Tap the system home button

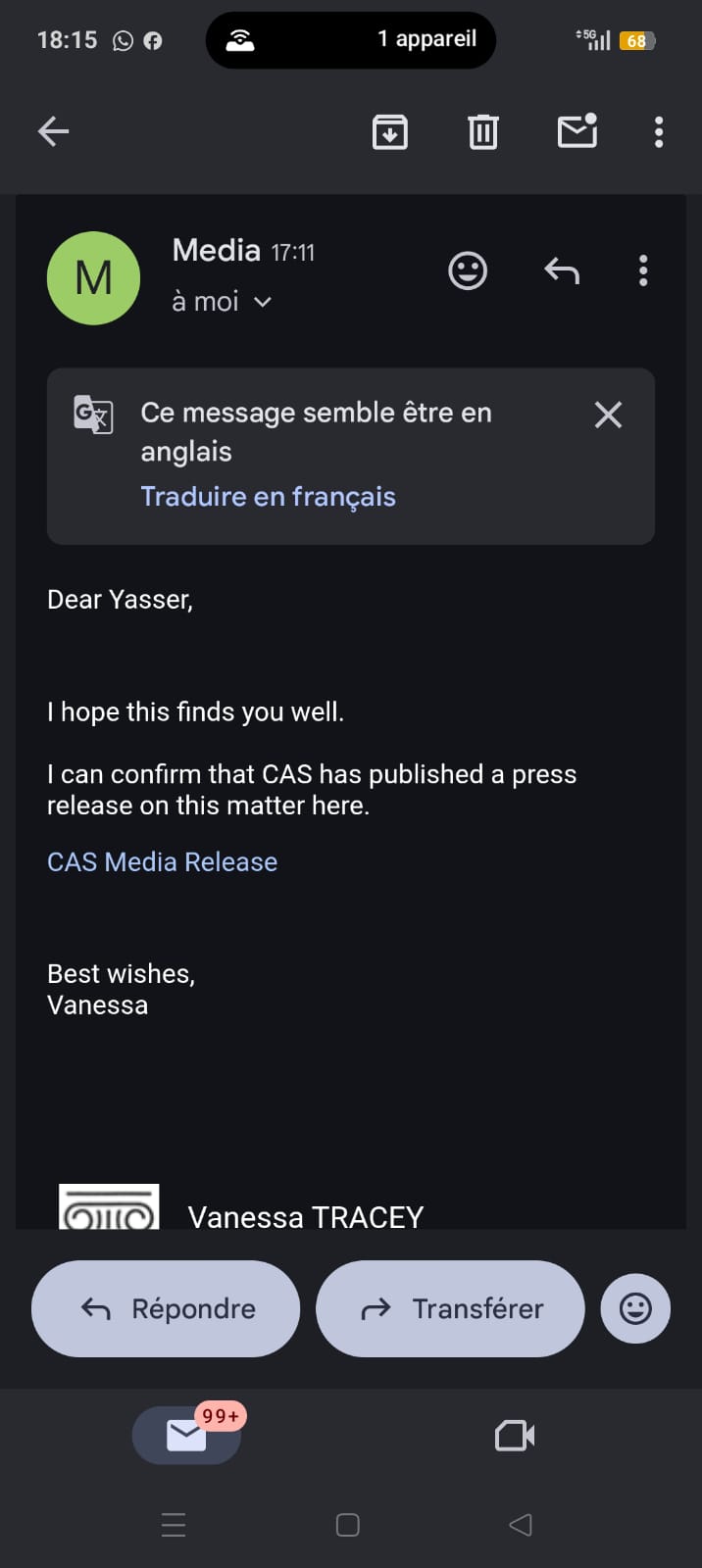347,1525
